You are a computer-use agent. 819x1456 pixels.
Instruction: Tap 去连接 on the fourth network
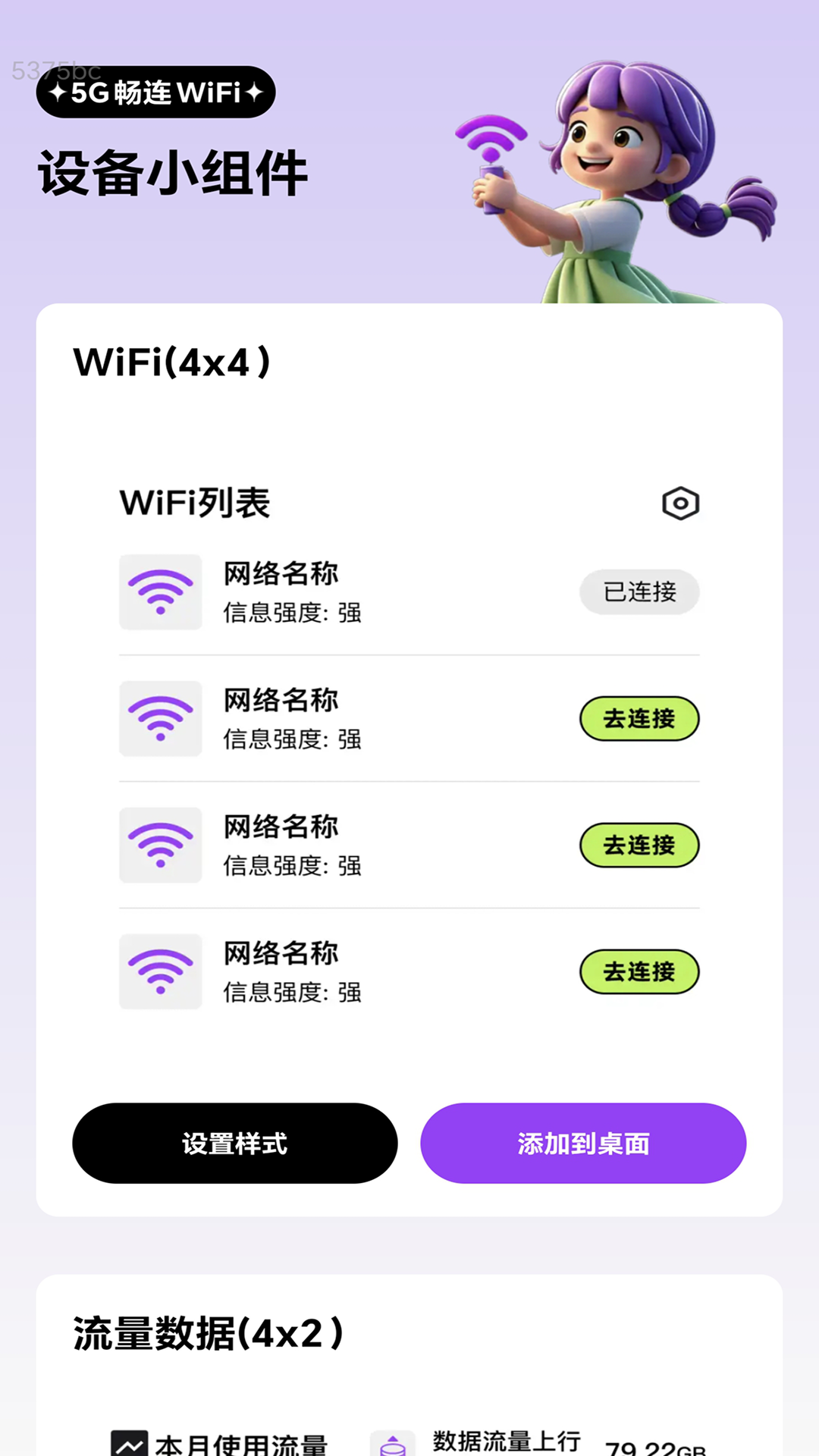pos(639,972)
